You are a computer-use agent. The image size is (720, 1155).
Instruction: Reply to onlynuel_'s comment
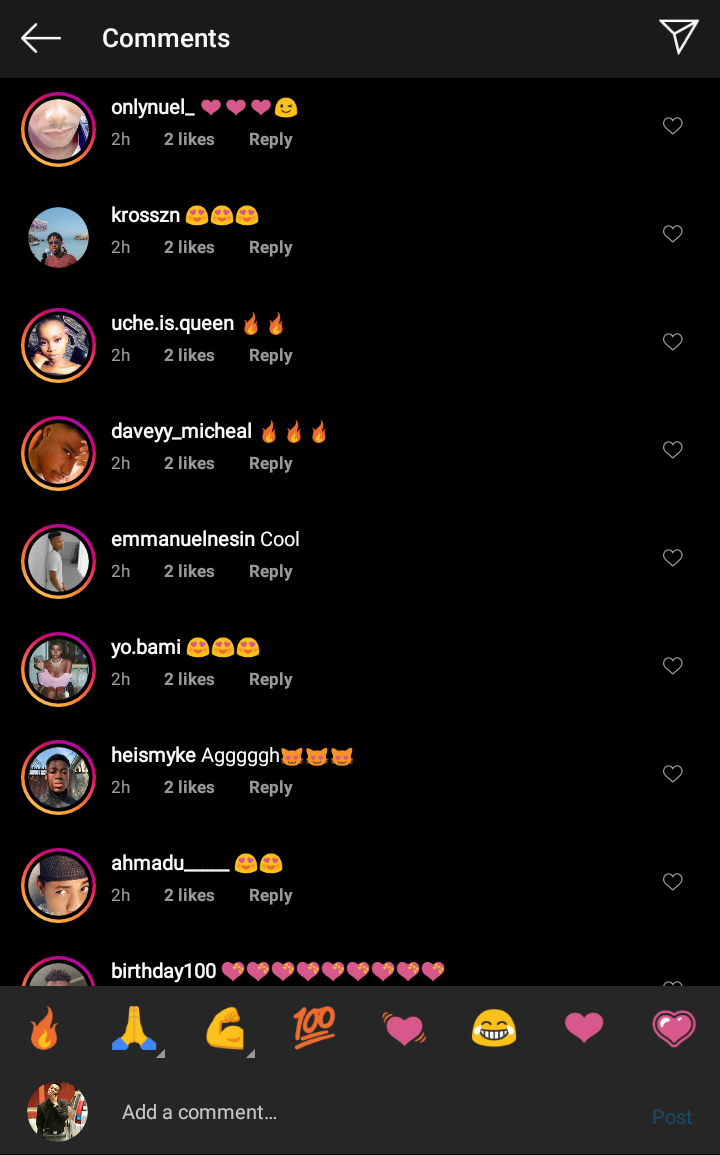click(x=270, y=139)
